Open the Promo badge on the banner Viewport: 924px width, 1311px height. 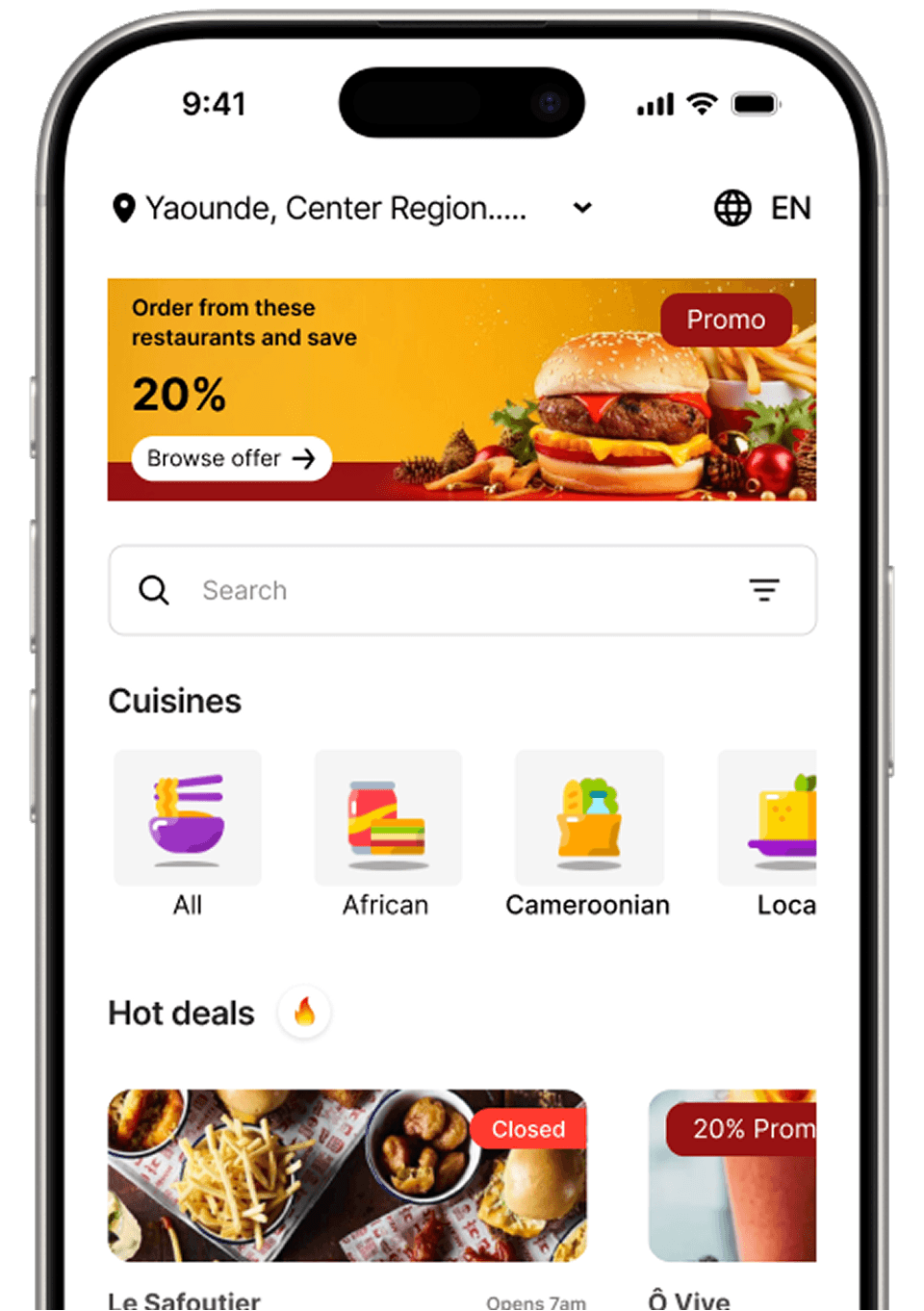[x=726, y=320]
